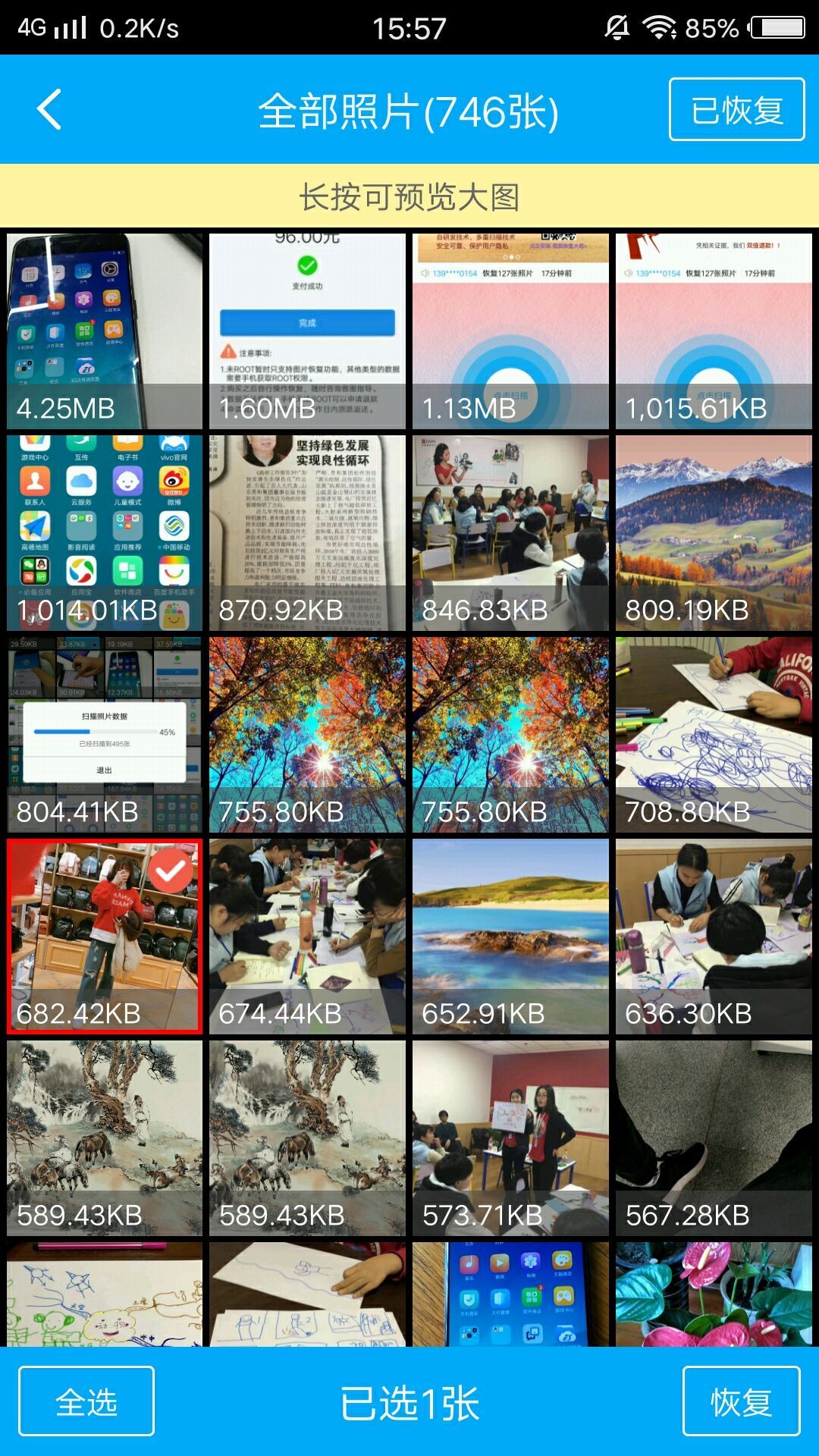This screenshot has height=1456, width=819.
Task: Go back using the top-left arrow
Action: [50, 110]
